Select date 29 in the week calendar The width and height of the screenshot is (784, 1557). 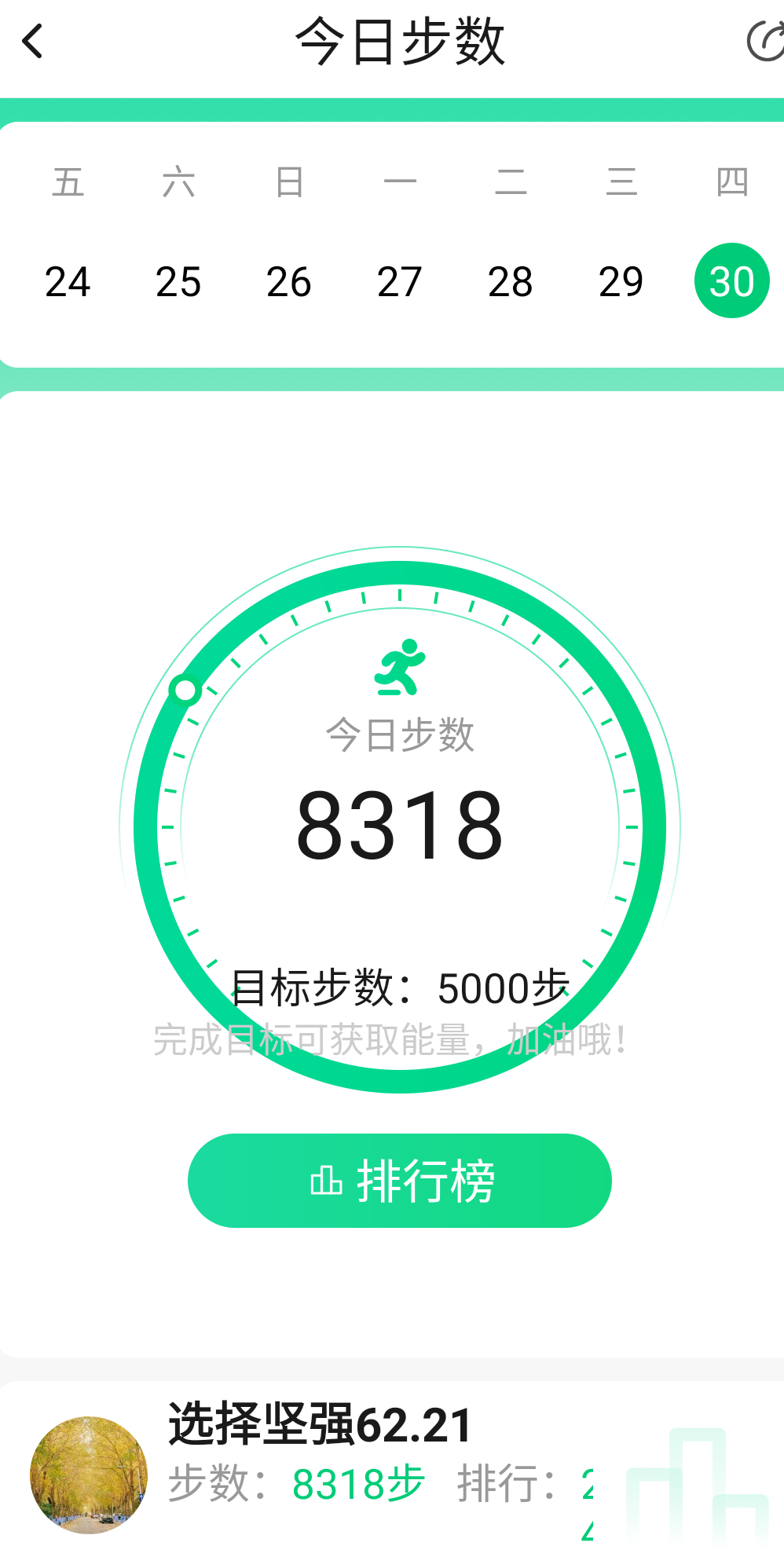pyautogui.click(x=621, y=281)
